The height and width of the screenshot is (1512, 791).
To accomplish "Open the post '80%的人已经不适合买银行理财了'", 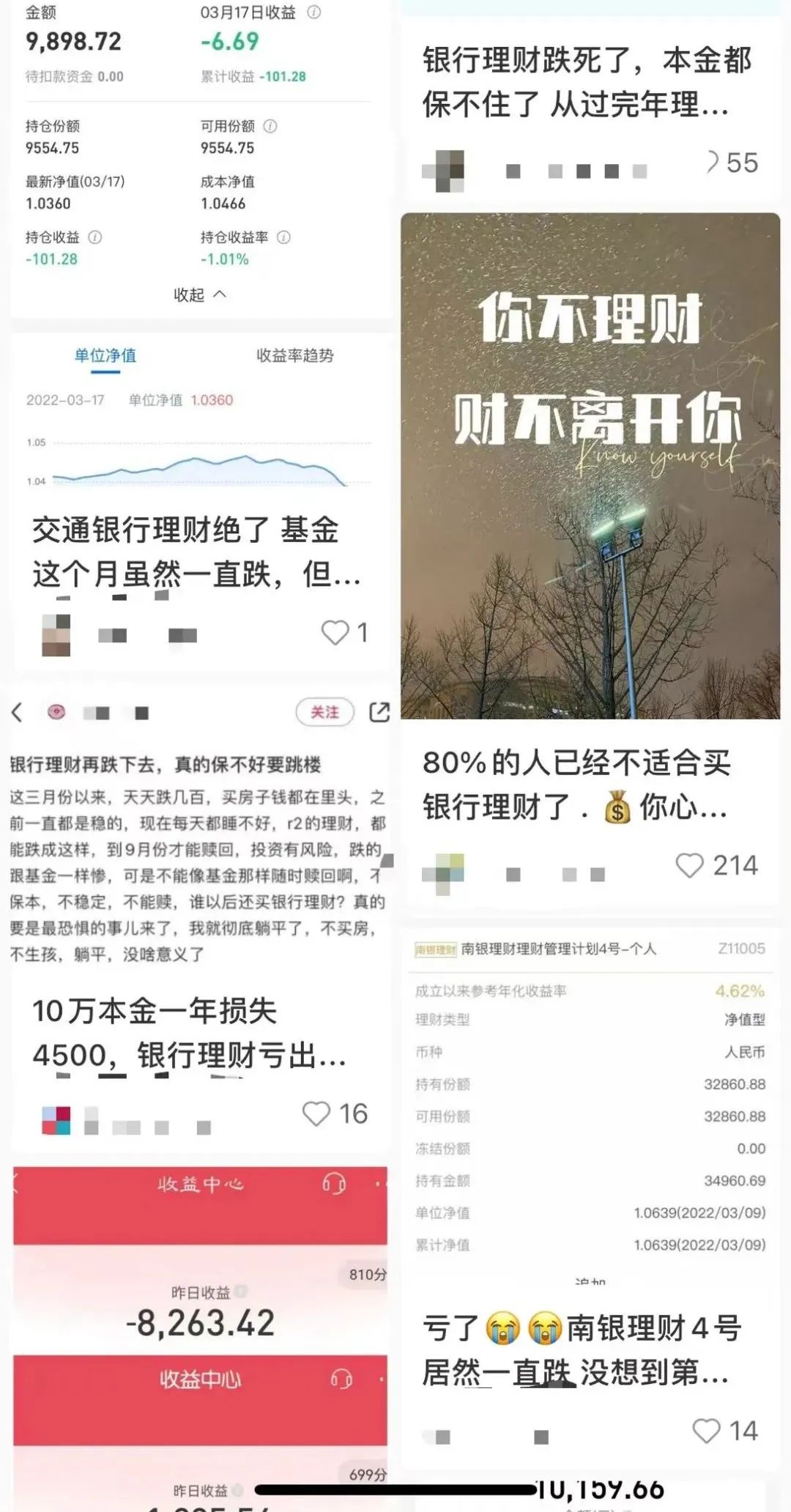I will point(575,784).
